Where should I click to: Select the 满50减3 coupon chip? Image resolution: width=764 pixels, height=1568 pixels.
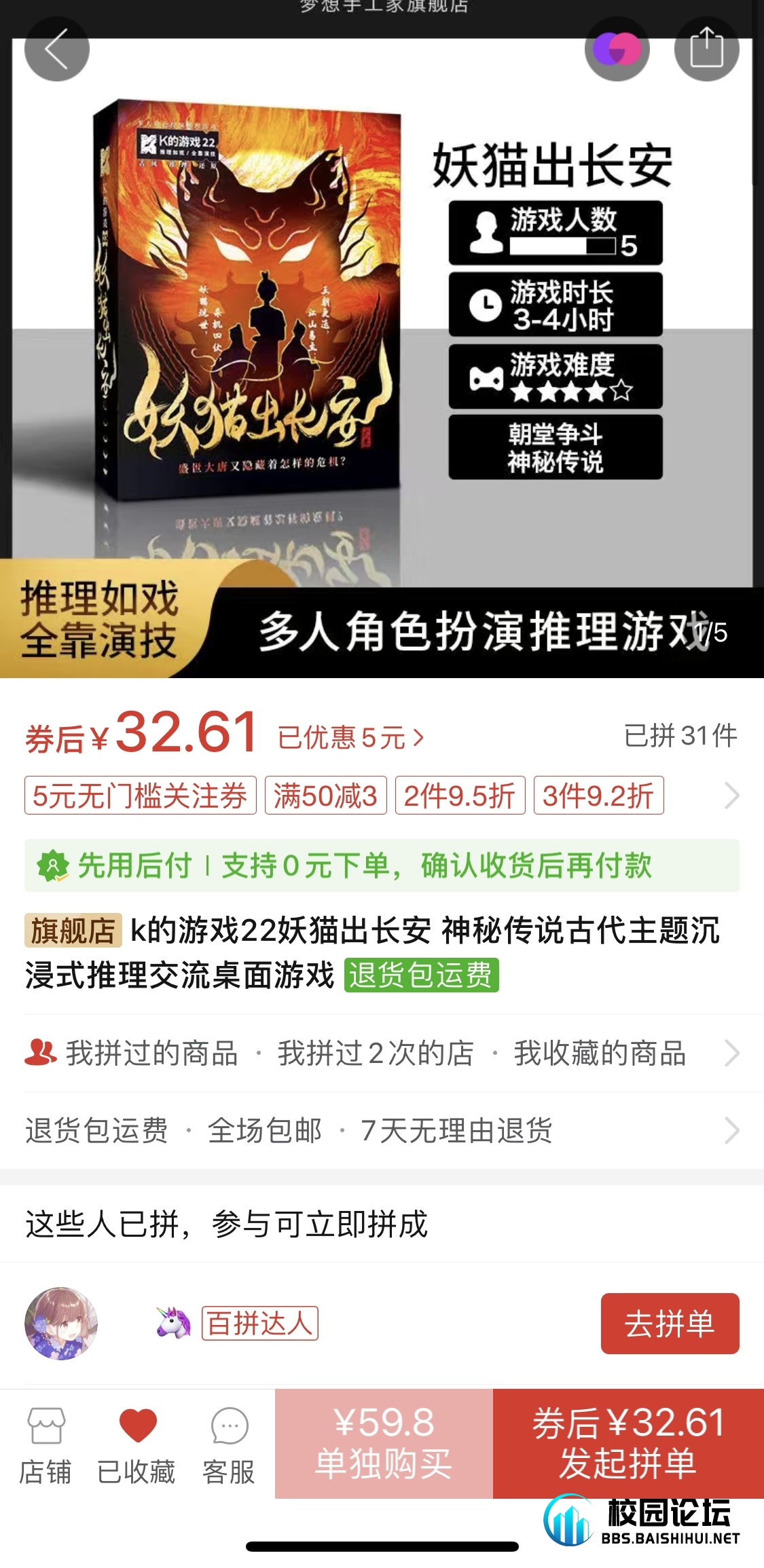[x=325, y=796]
